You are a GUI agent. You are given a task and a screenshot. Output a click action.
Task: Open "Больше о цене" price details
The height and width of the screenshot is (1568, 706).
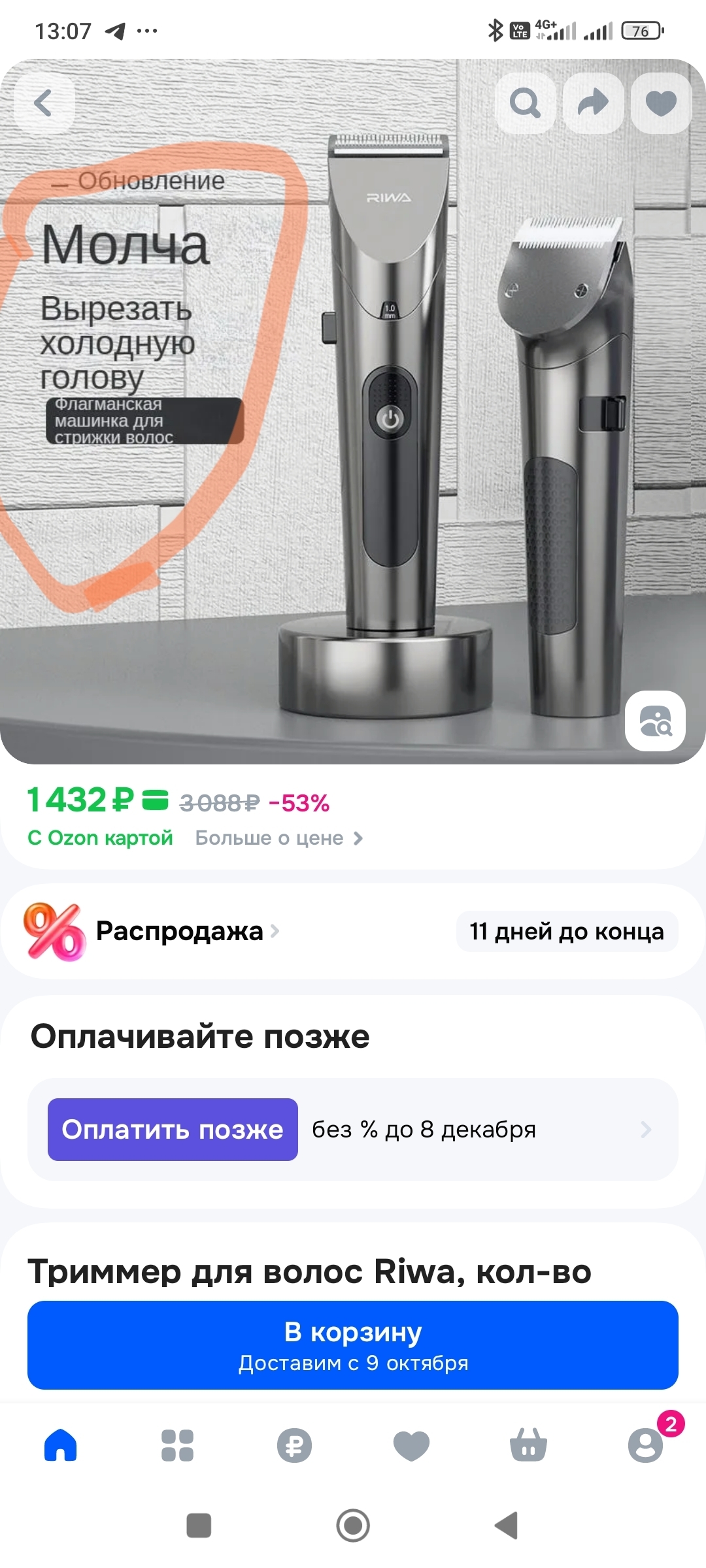279,838
